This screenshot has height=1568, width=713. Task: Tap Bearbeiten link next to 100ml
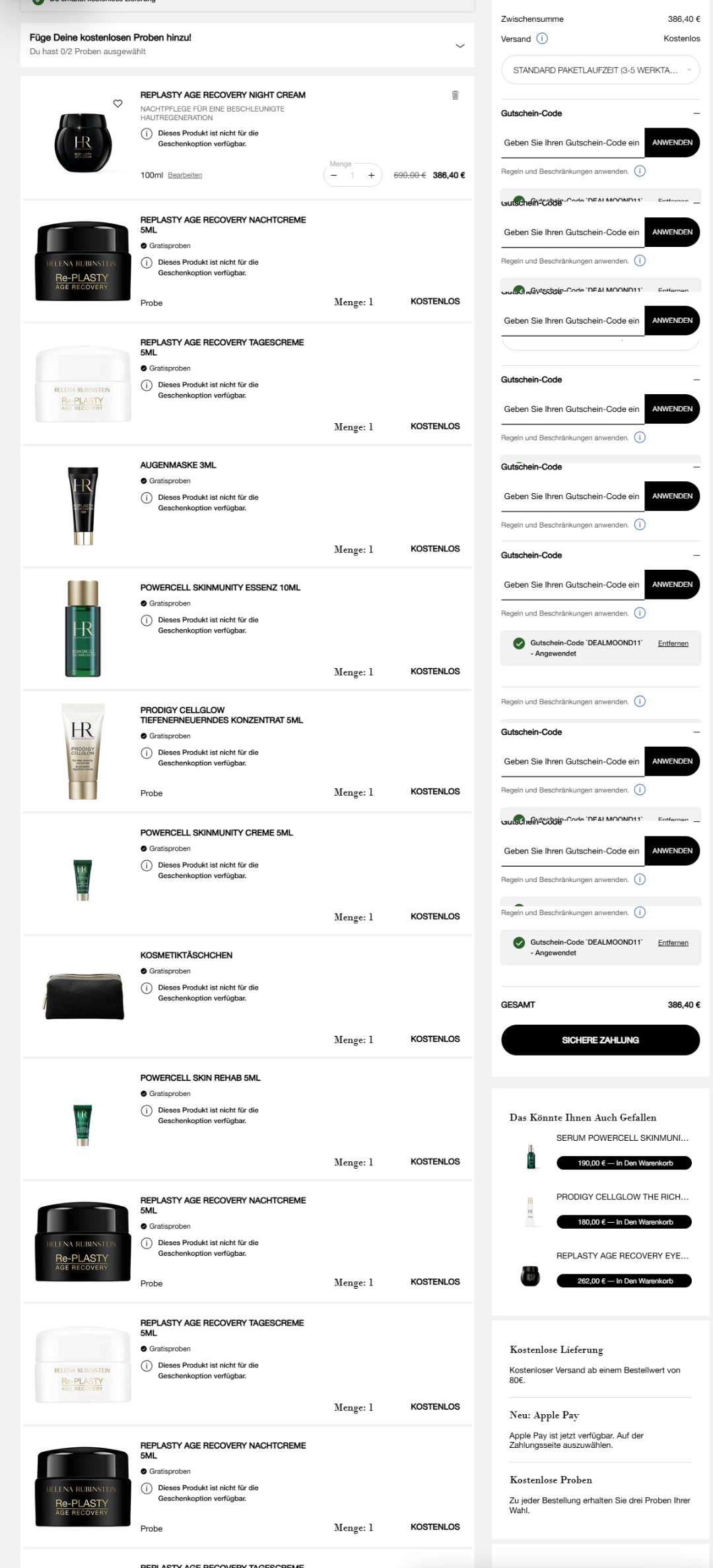click(x=185, y=175)
